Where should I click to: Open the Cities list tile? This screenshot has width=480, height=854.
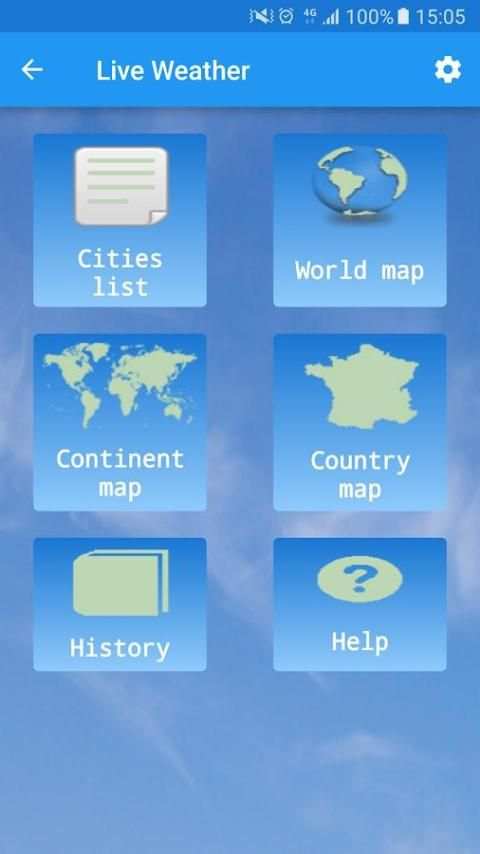pos(120,221)
